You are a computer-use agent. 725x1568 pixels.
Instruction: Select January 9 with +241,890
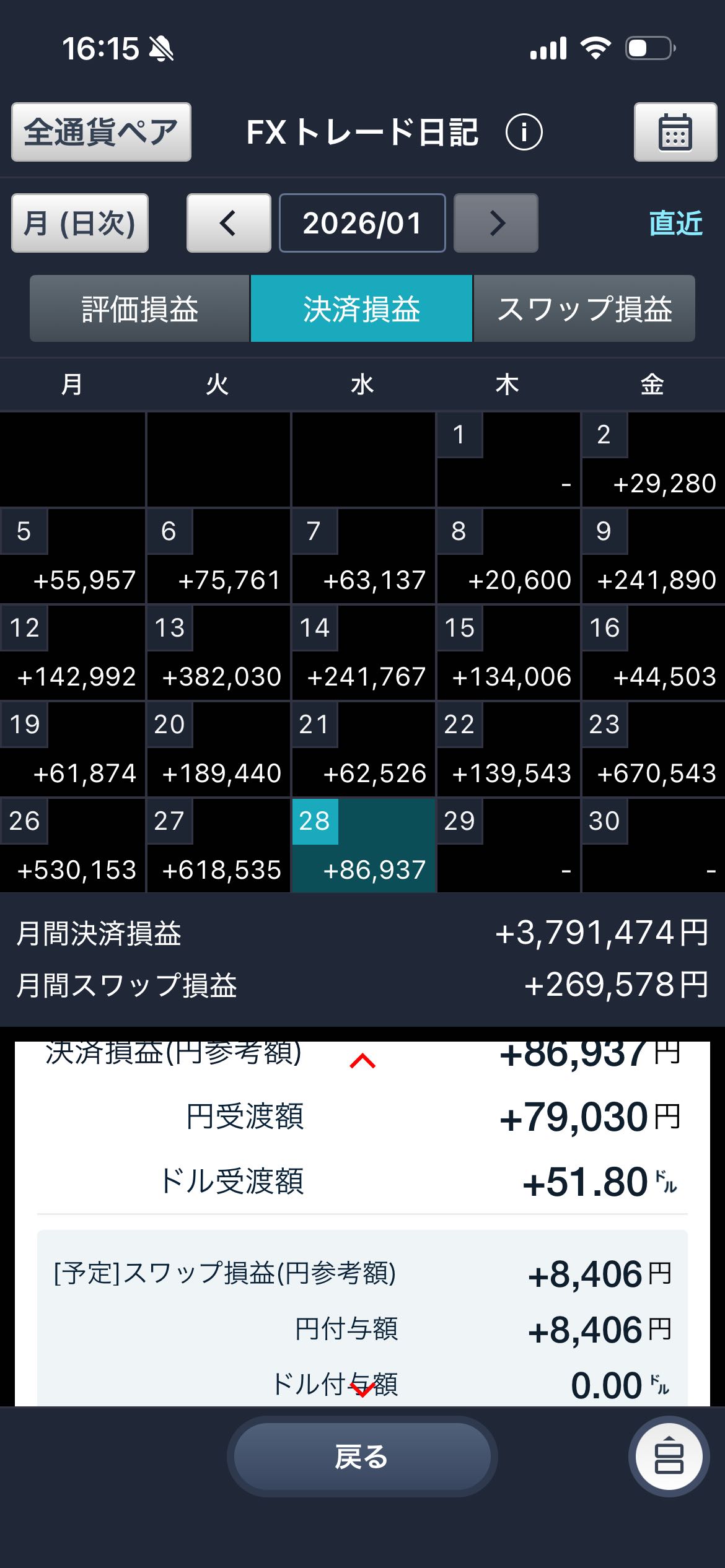652,555
